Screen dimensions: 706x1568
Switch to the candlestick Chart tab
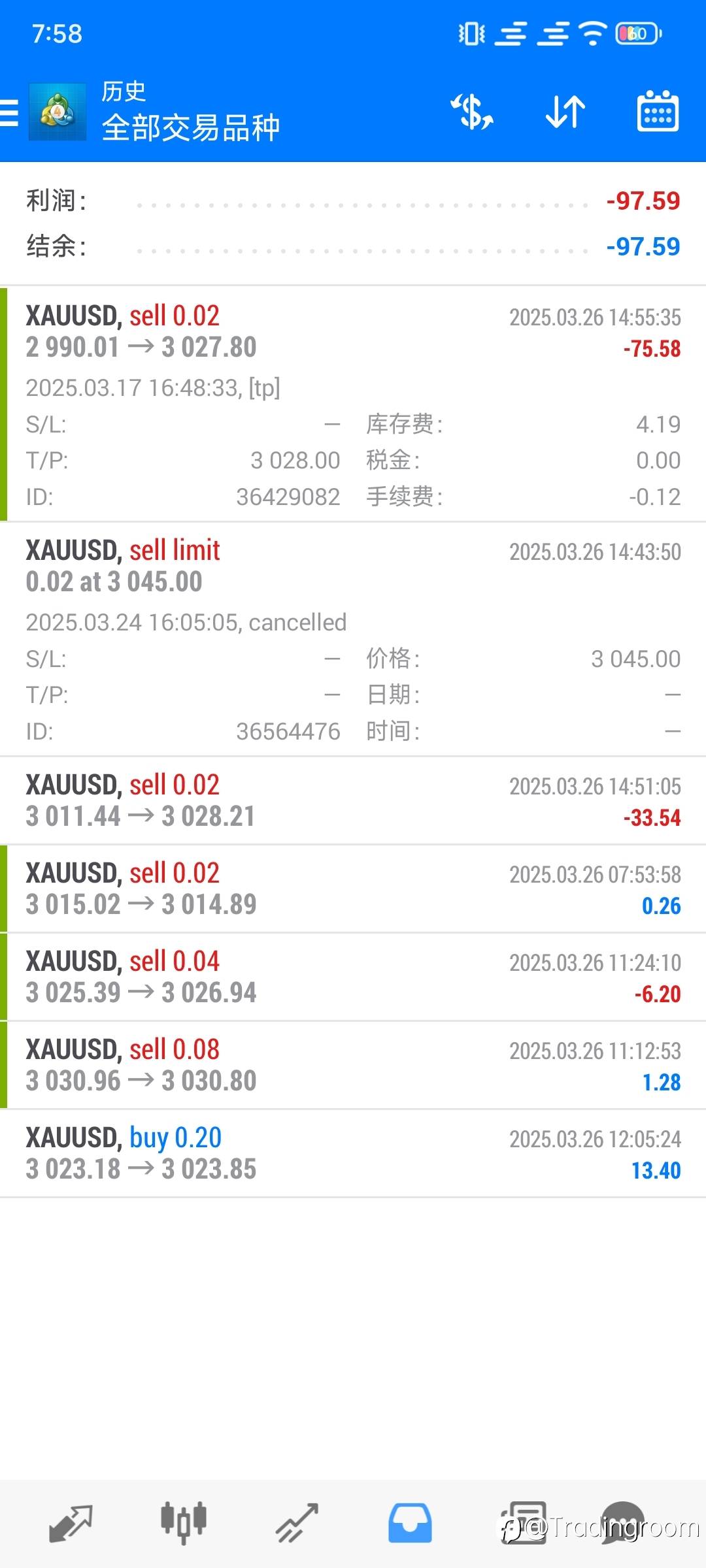coord(184,1524)
